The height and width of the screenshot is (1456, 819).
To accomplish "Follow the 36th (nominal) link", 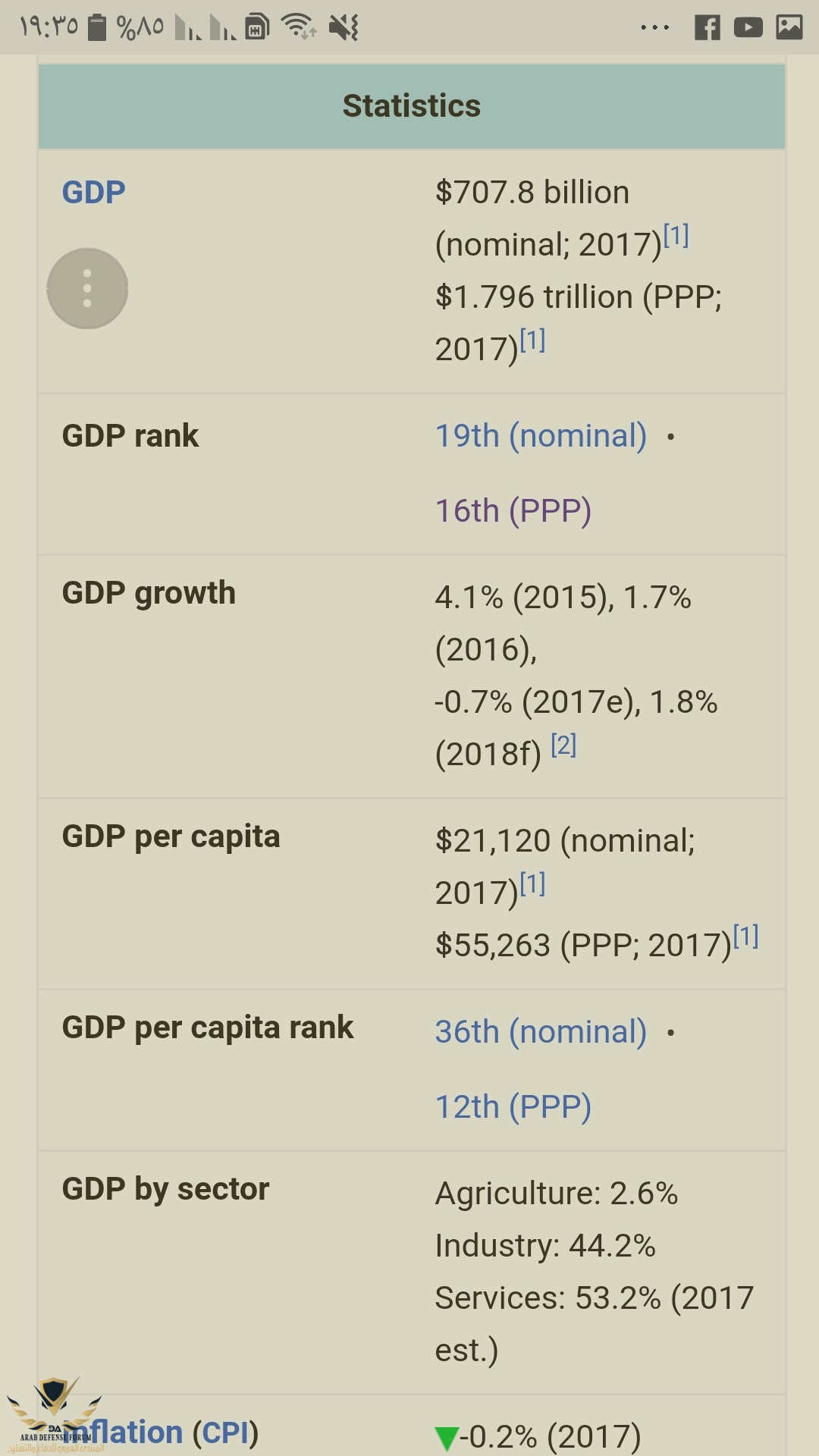I will [x=541, y=1032].
